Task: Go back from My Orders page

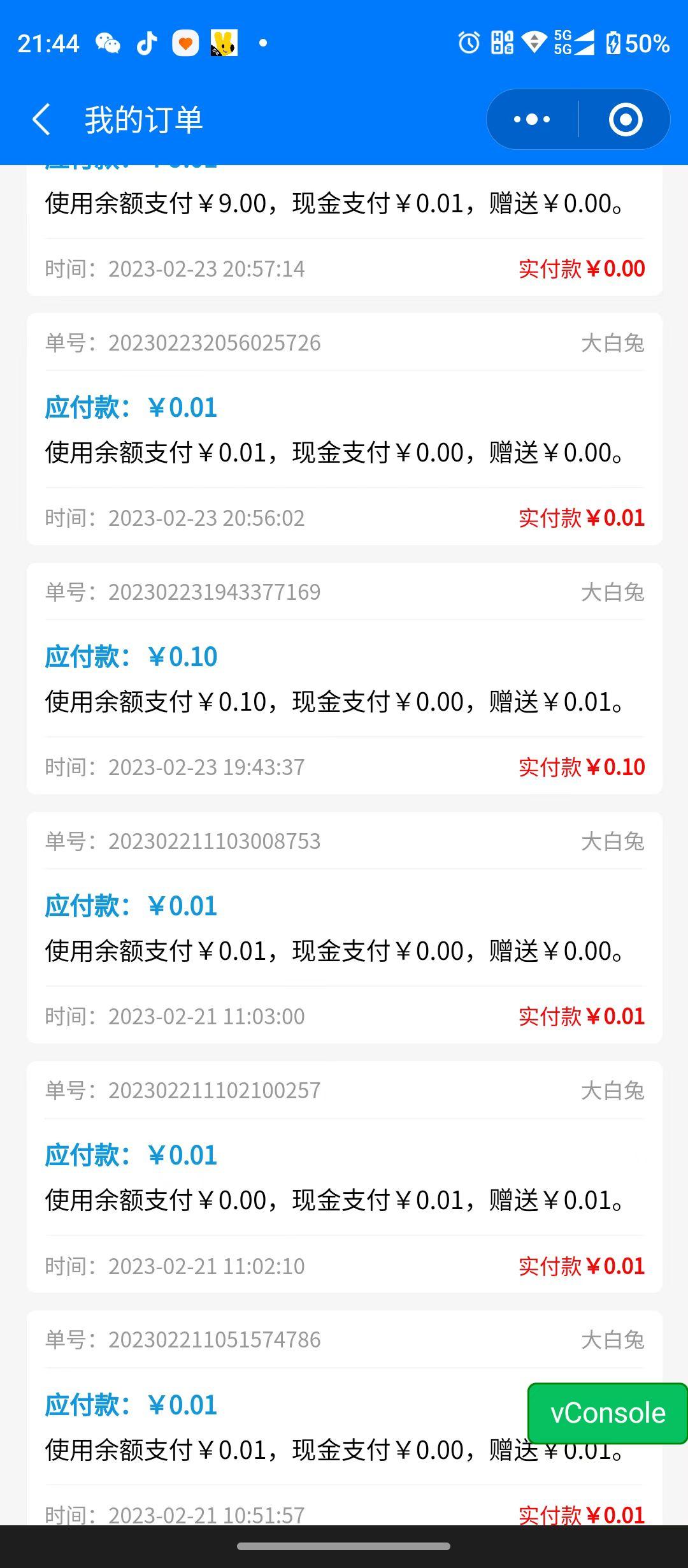Action: coord(42,120)
